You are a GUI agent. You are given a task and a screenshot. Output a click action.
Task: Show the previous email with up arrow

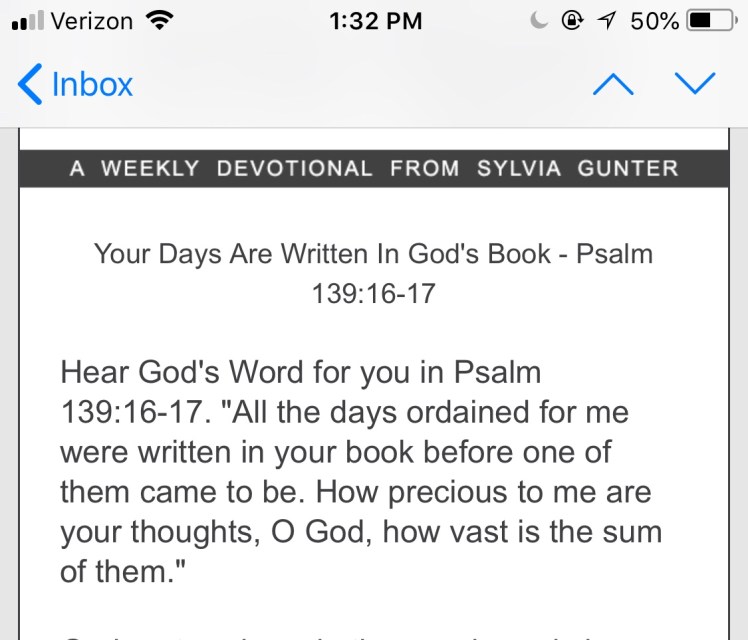(613, 84)
